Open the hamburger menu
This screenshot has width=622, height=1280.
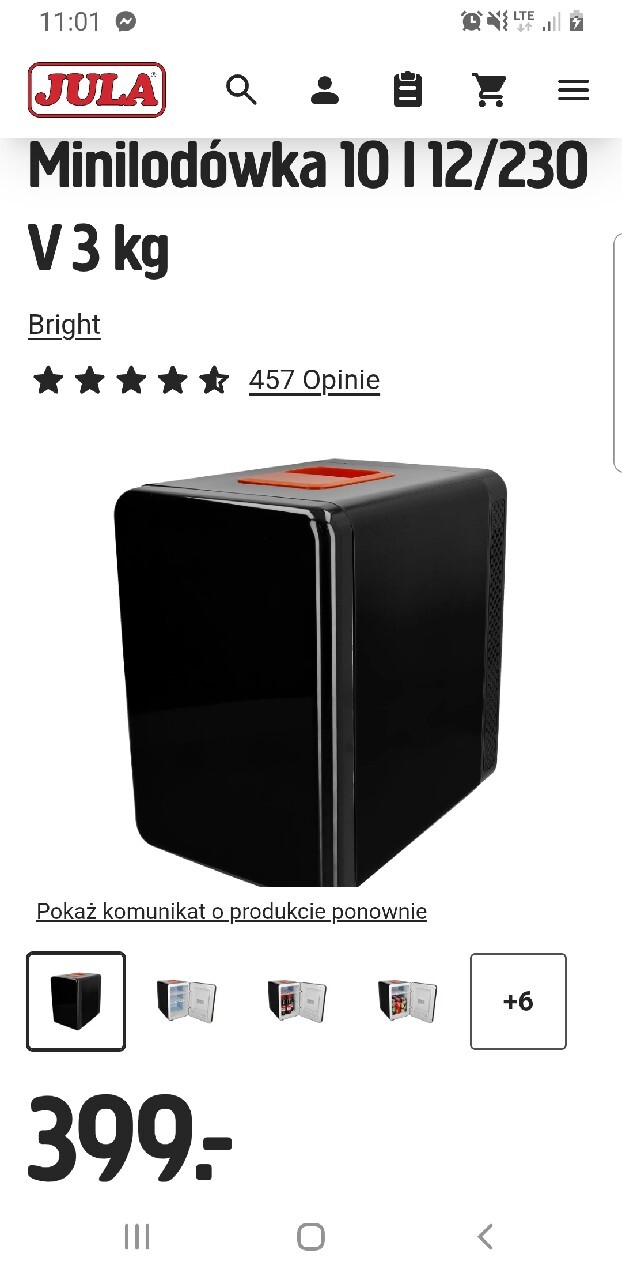573,91
